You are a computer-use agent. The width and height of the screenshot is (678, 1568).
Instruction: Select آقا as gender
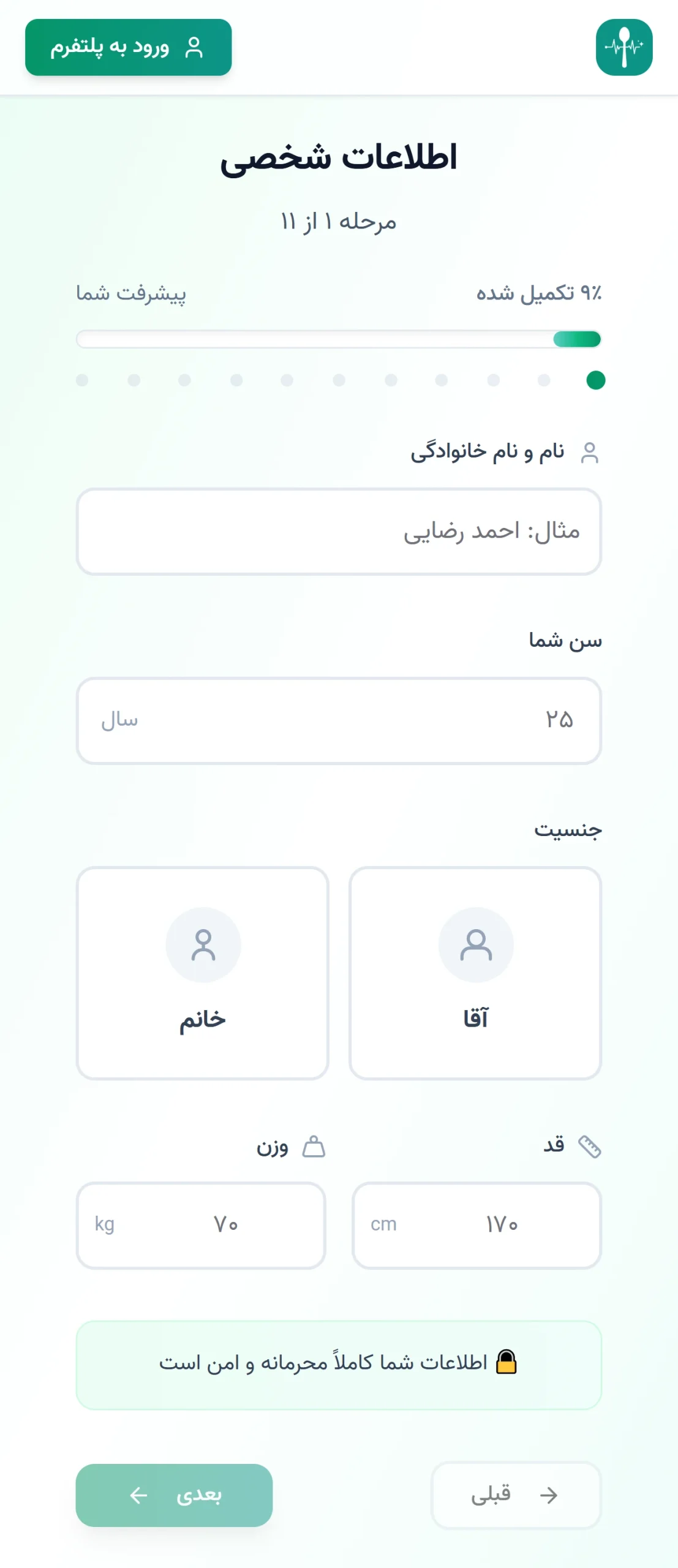[x=475, y=972]
